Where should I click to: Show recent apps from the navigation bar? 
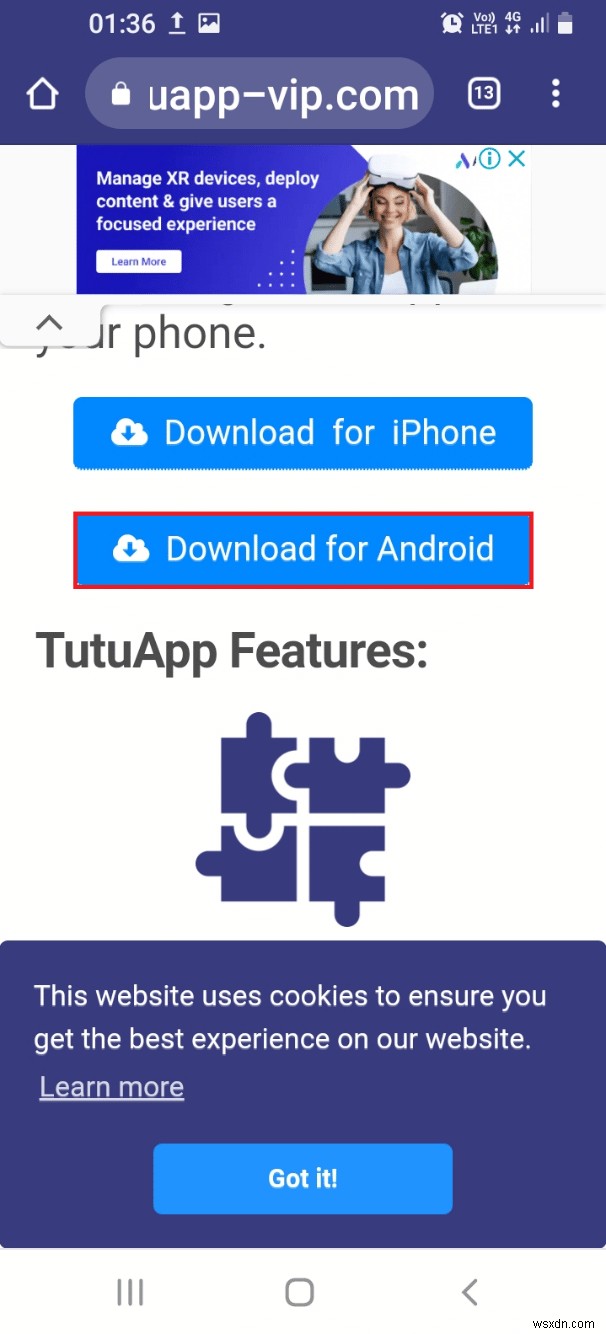tap(131, 1291)
